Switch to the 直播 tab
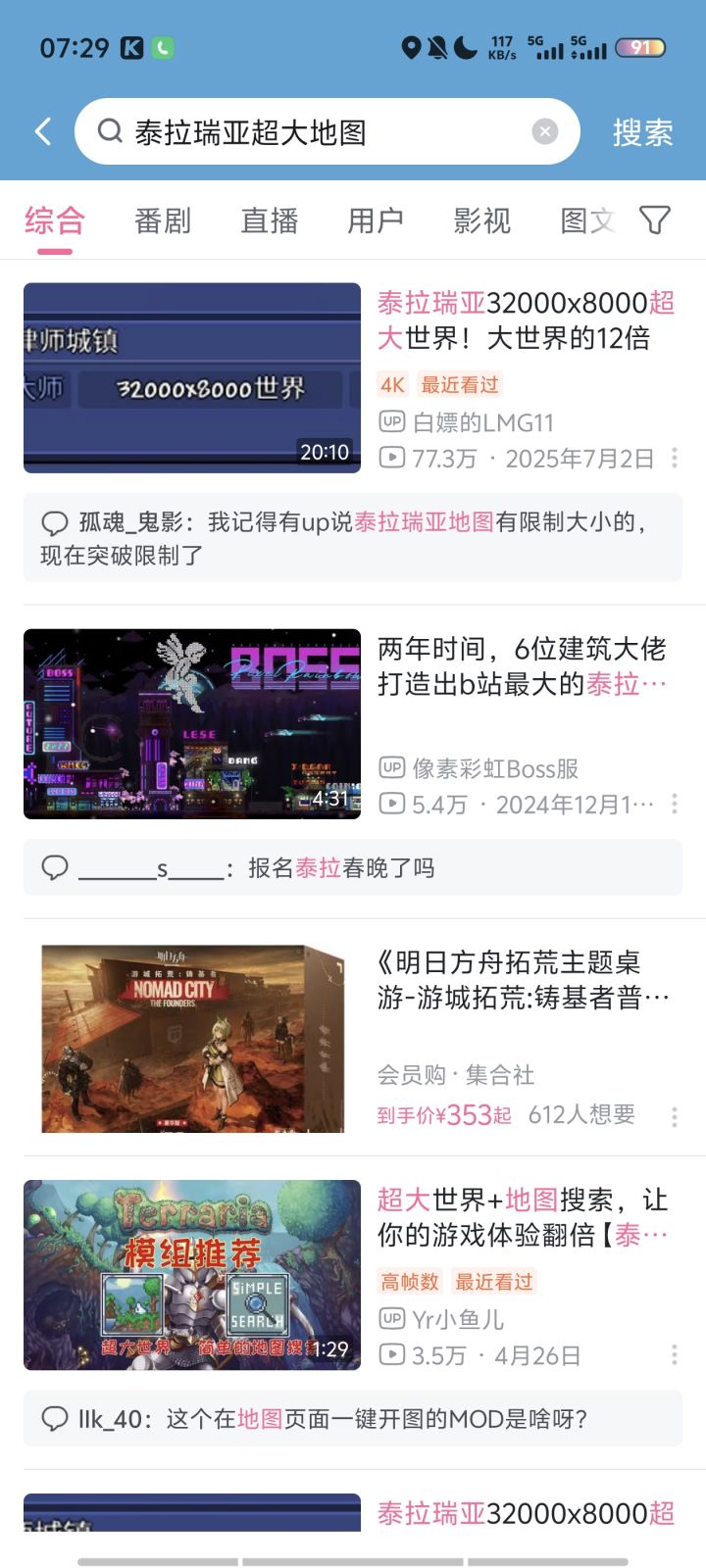Viewport: 706px width, 1568px height. click(269, 221)
